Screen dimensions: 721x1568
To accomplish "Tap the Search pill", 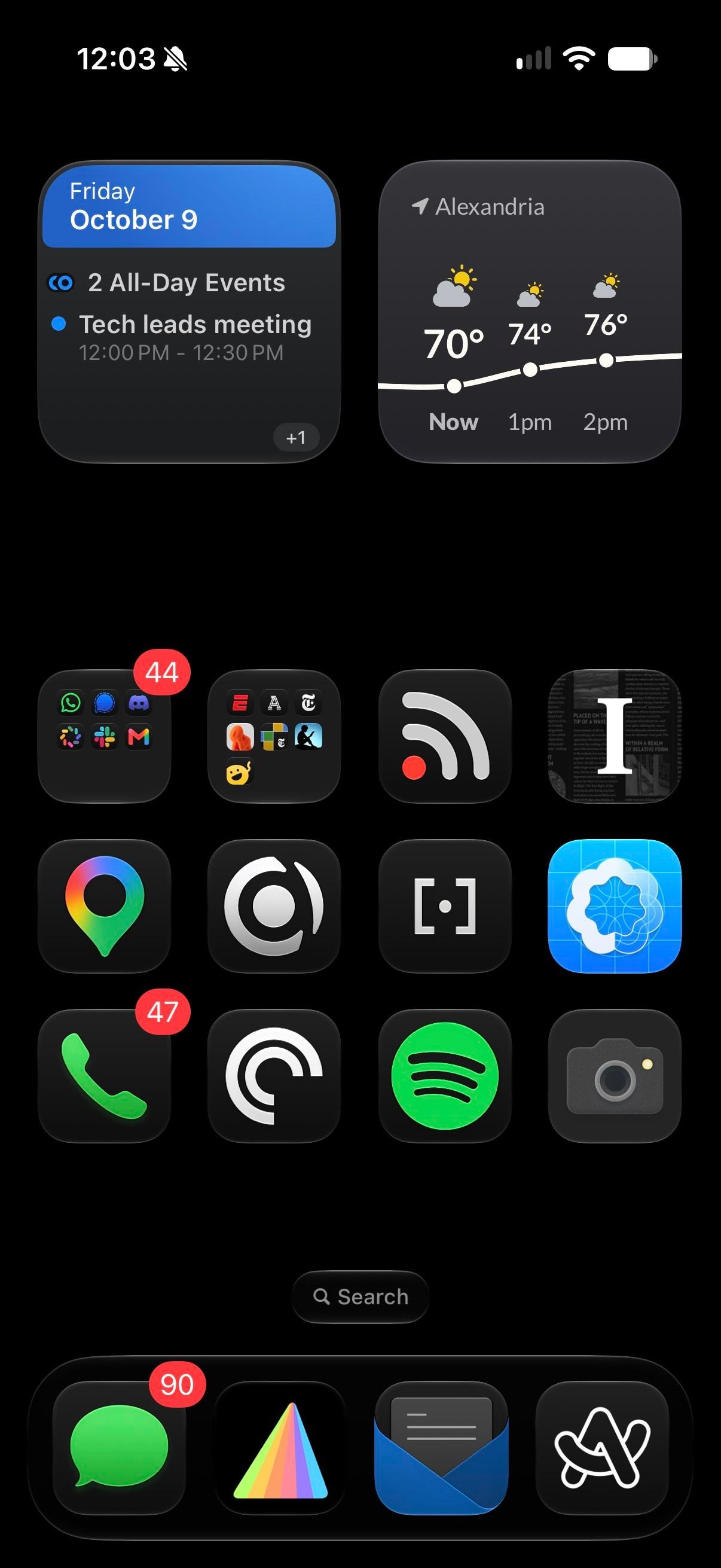I will 360,1297.
